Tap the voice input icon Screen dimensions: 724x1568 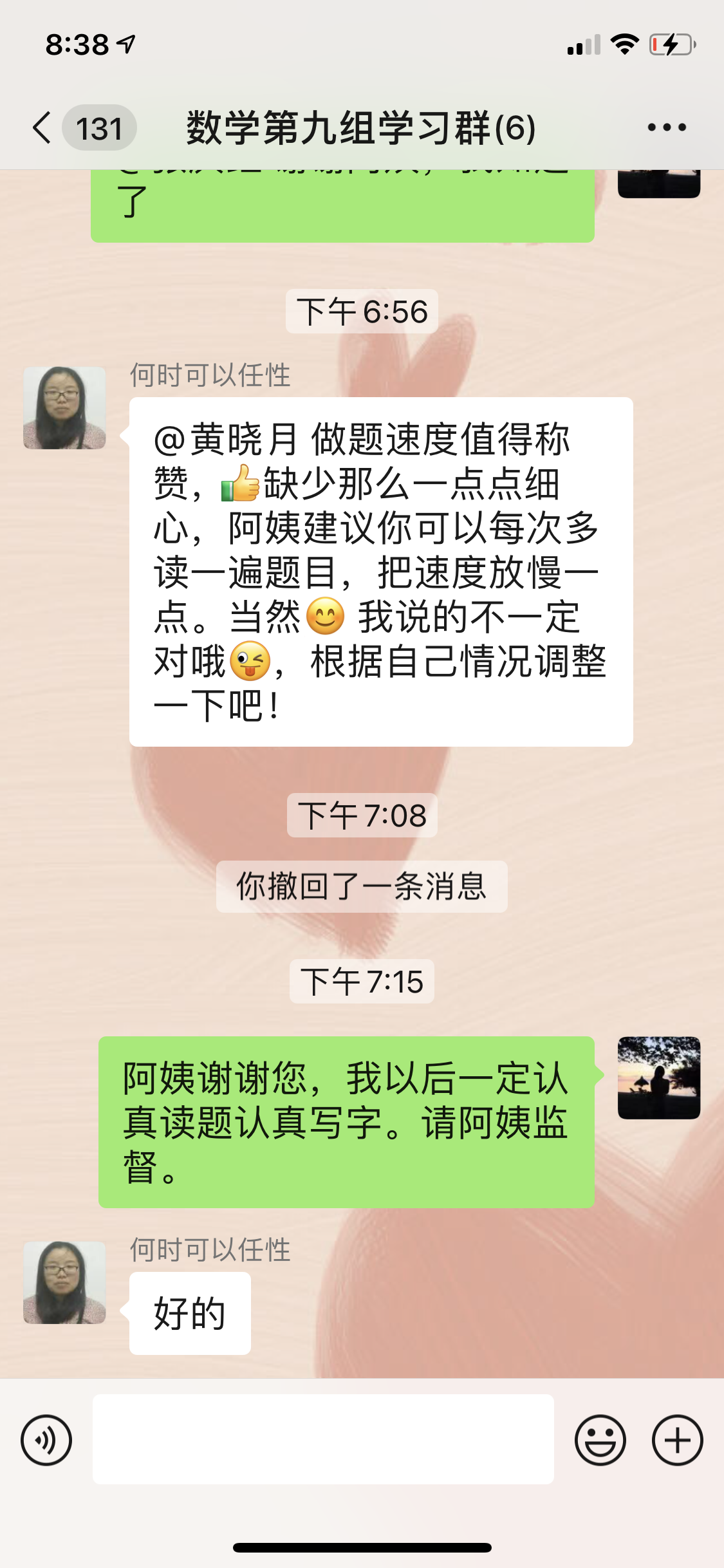pyautogui.click(x=46, y=1441)
